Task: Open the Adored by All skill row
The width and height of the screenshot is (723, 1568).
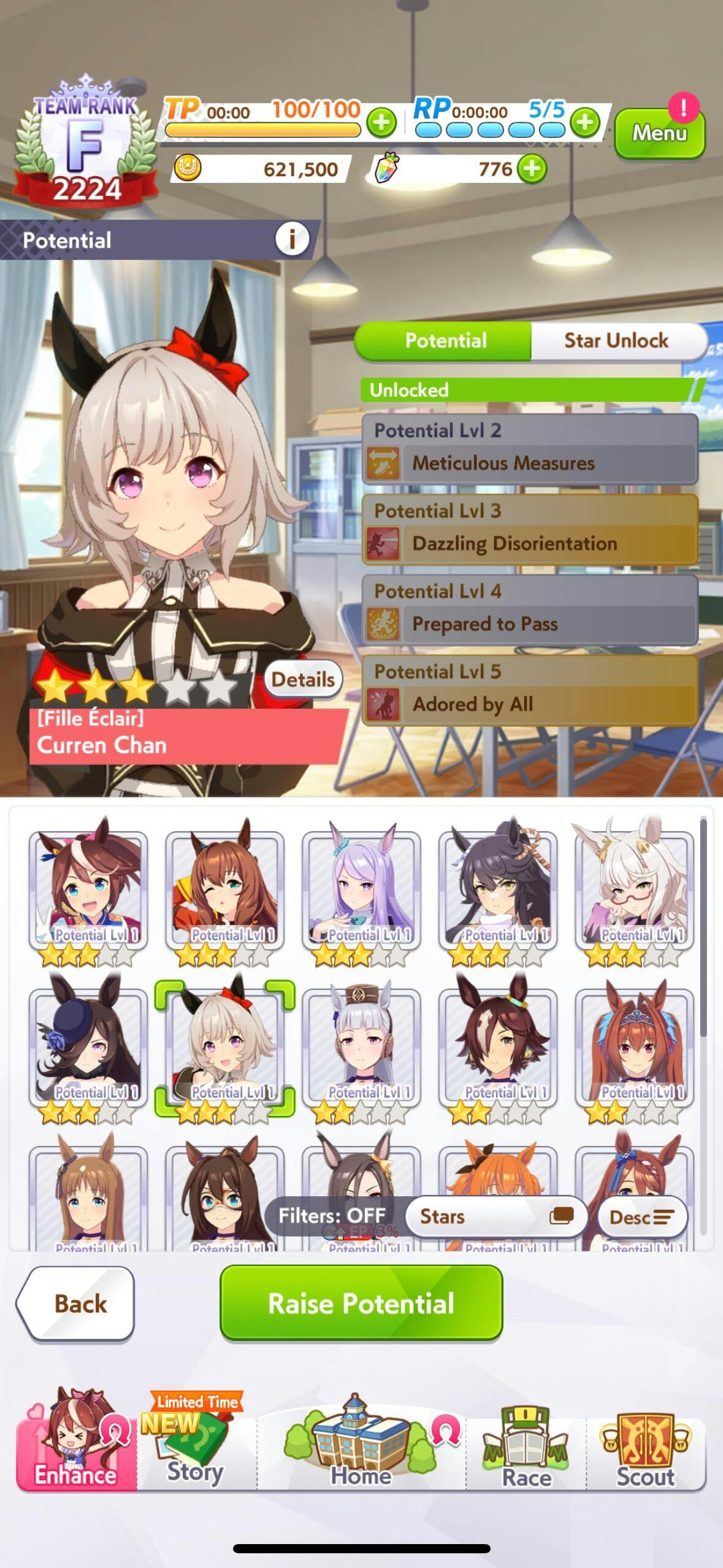Action: pyautogui.click(x=530, y=691)
